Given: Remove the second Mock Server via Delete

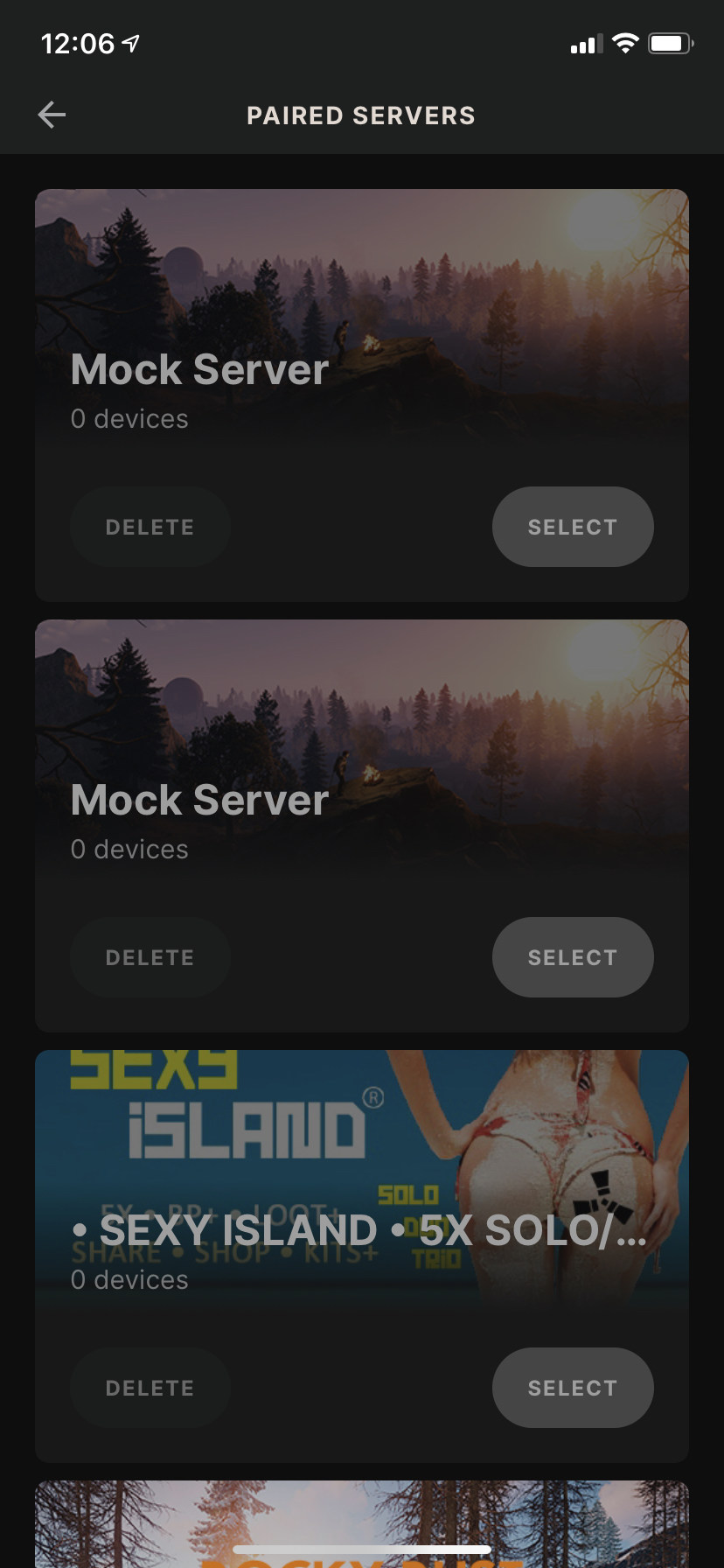Looking at the screenshot, I should point(150,957).
